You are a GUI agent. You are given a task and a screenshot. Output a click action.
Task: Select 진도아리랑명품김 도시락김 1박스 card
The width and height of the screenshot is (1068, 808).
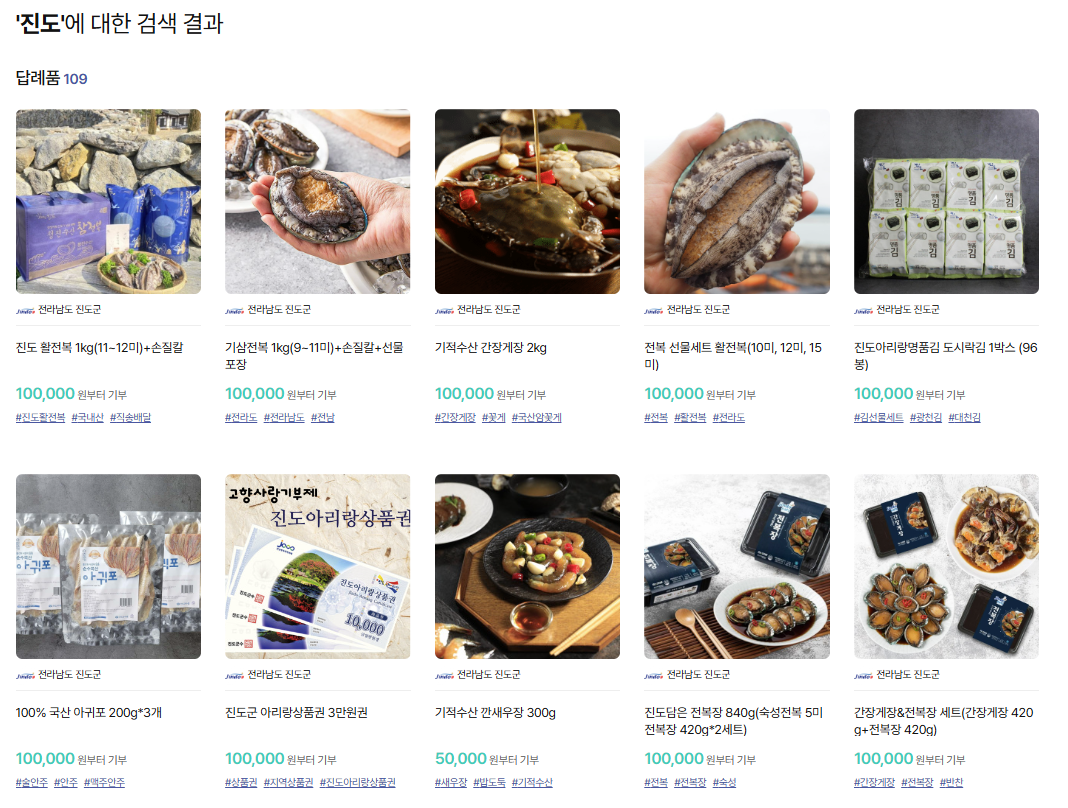(x=946, y=201)
